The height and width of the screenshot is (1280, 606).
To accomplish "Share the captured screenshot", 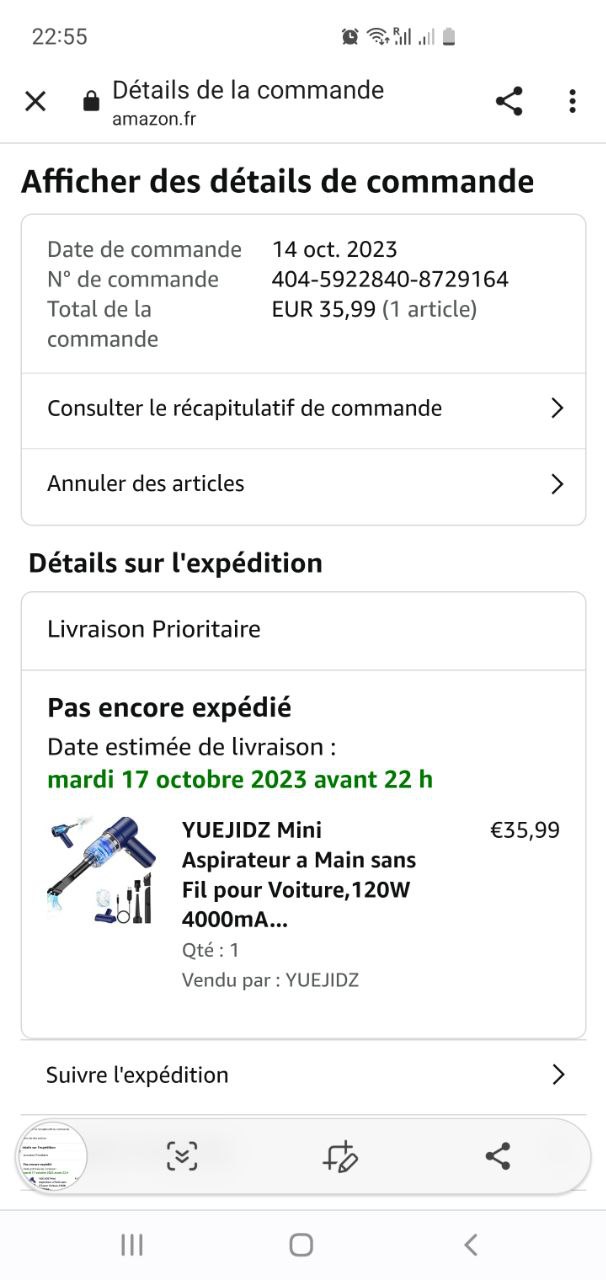I will coord(497,1156).
